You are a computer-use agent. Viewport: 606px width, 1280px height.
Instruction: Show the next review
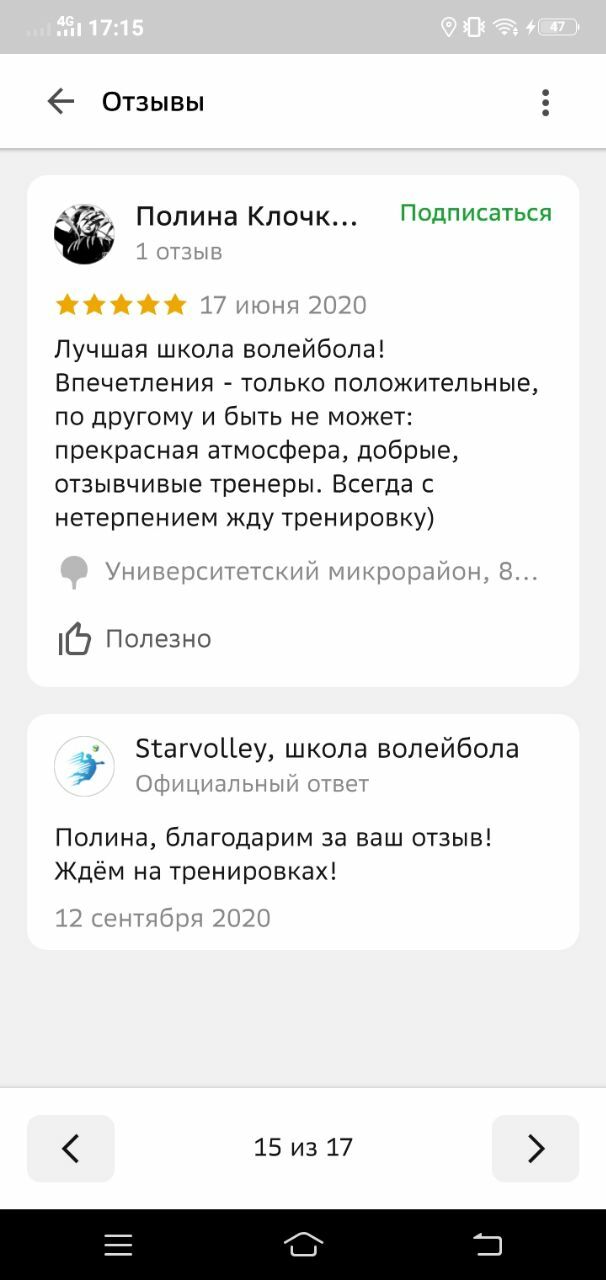point(535,1149)
